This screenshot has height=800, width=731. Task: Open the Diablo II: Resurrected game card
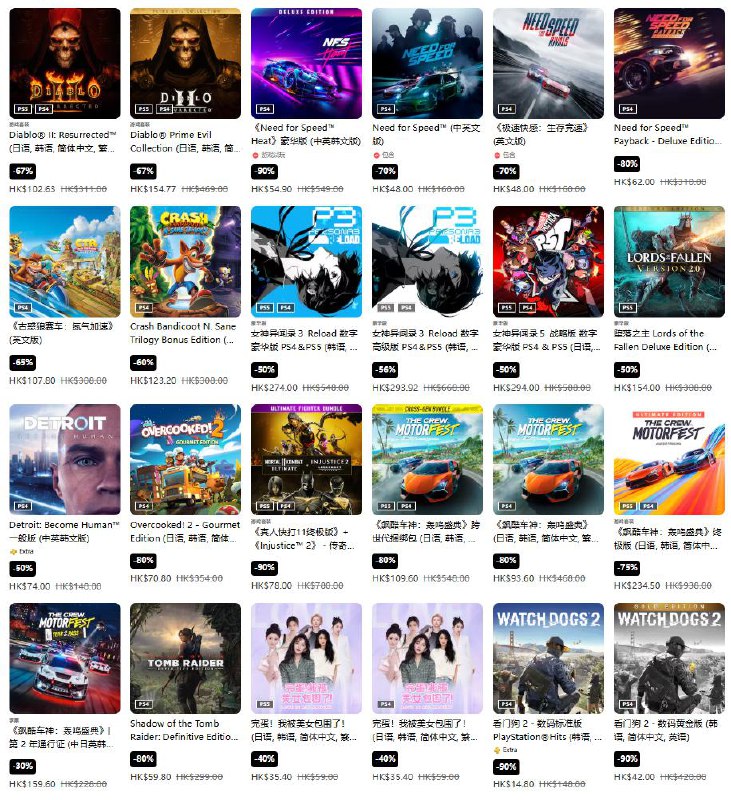64,64
